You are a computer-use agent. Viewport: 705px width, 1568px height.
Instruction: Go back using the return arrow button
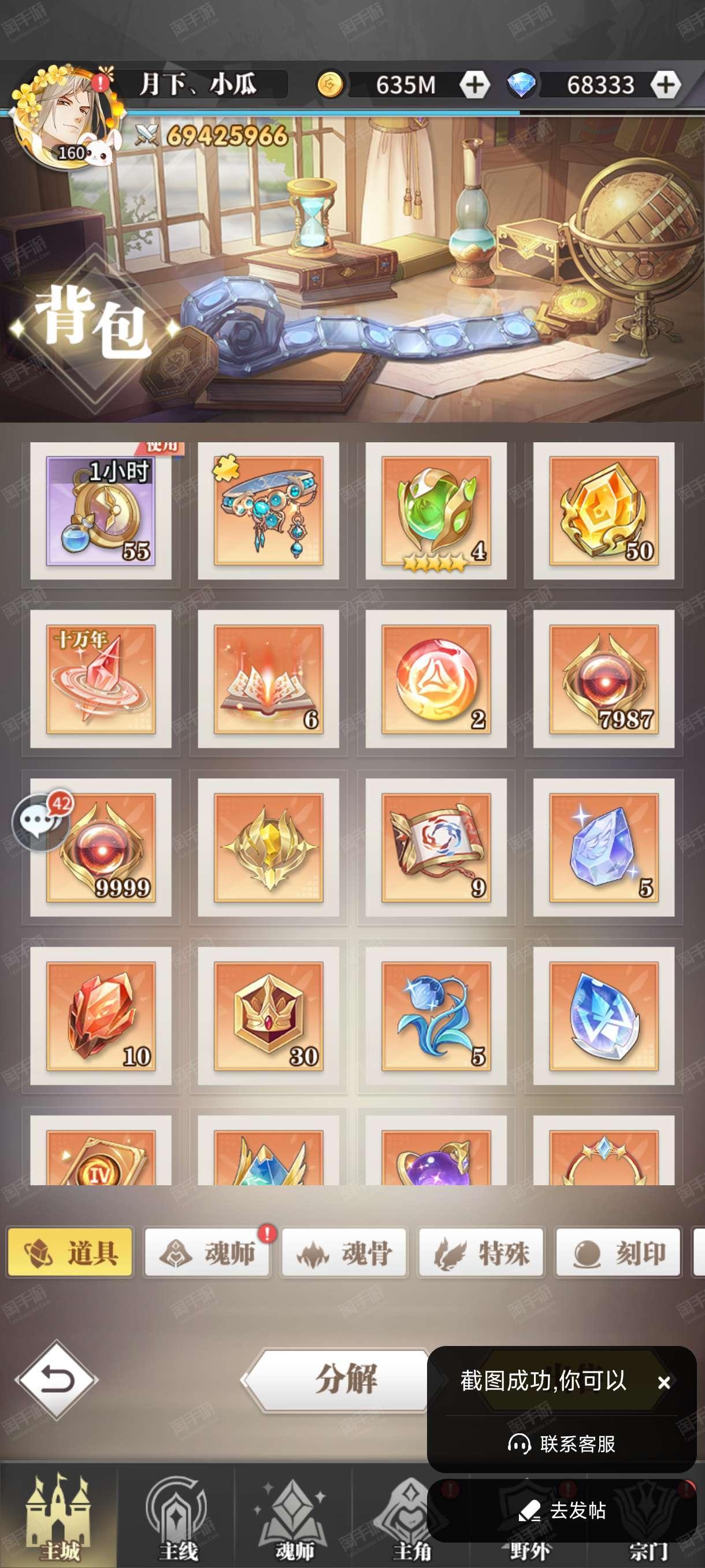[57, 1380]
